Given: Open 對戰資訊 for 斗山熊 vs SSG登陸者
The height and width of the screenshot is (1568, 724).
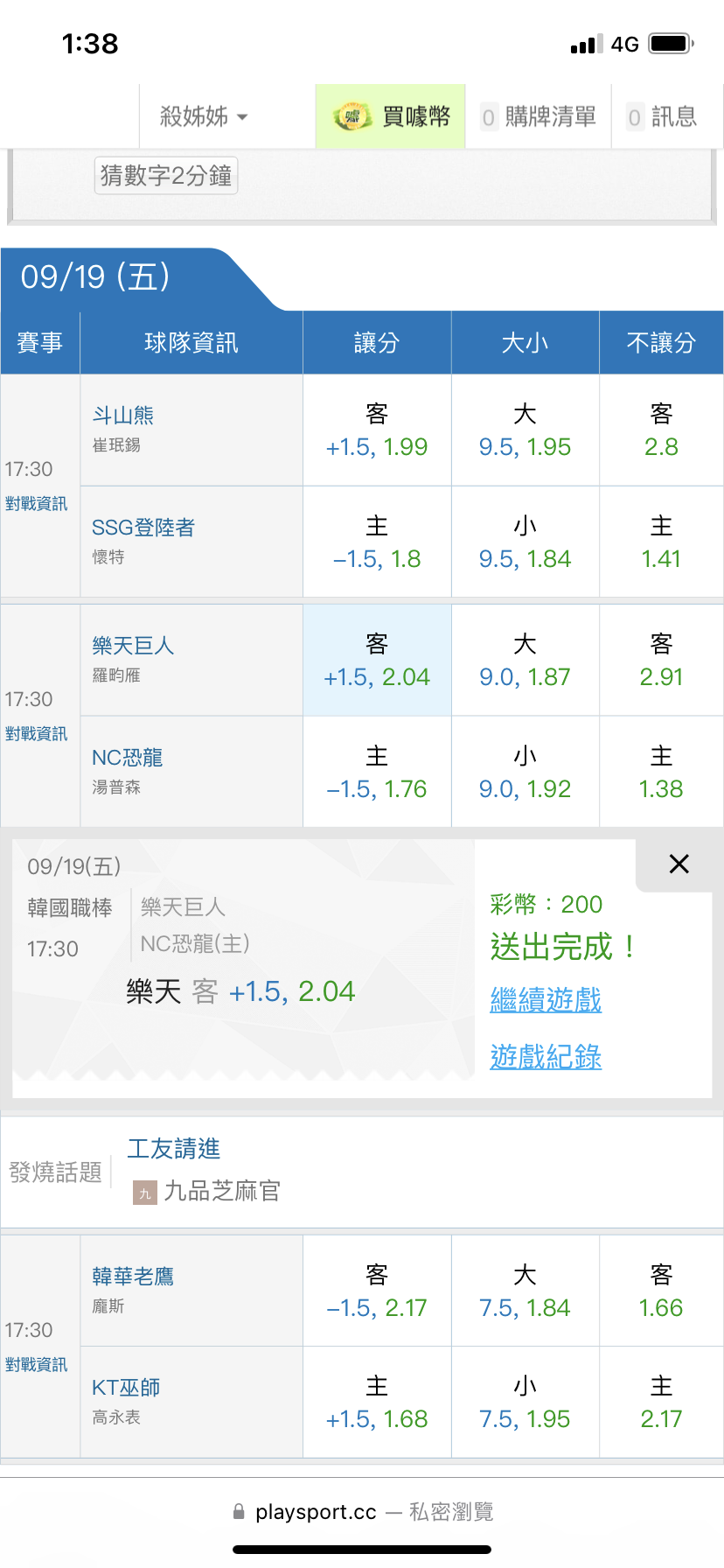Looking at the screenshot, I should pyautogui.click(x=36, y=504).
